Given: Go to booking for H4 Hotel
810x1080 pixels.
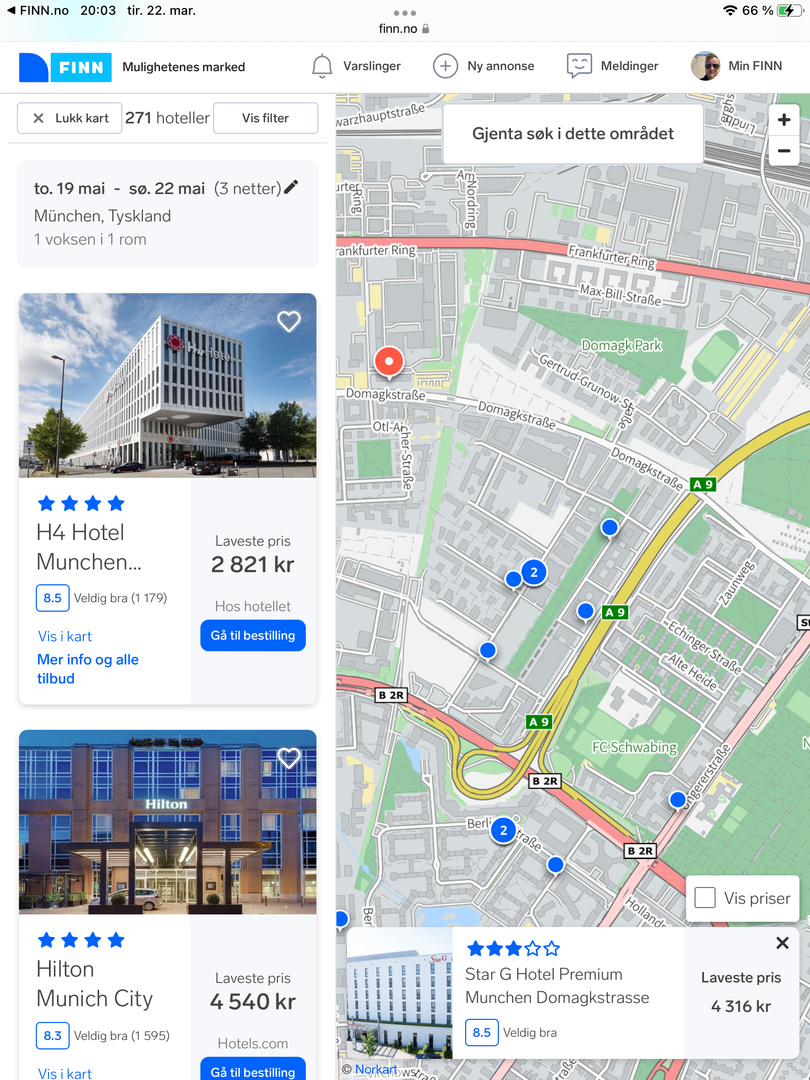Looking at the screenshot, I should 253,635.
